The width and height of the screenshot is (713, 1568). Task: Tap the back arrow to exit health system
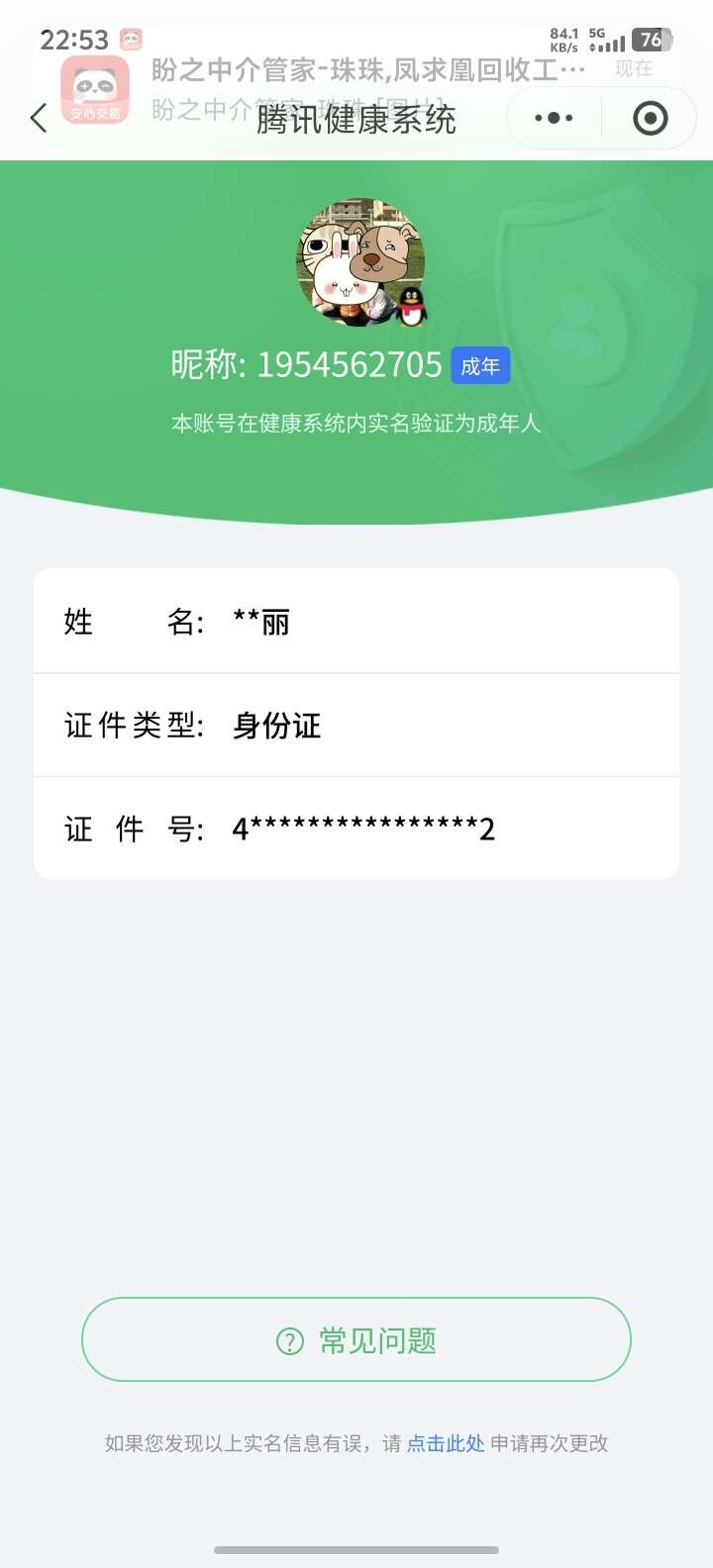(38, 118)
